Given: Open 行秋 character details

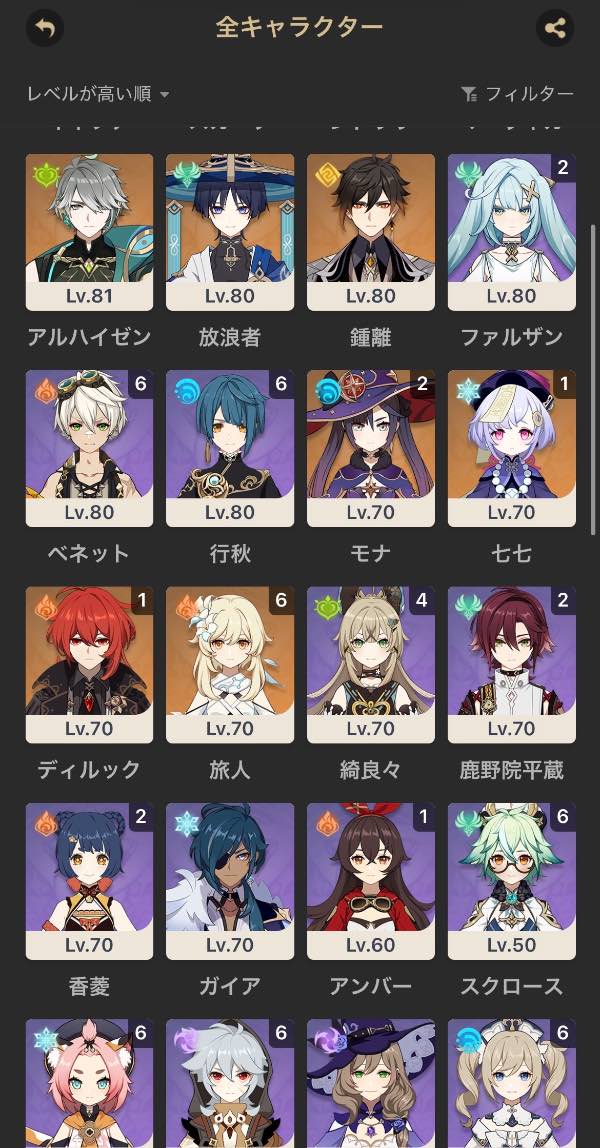Looking at the screenshot, I should (x=230, y=448).
